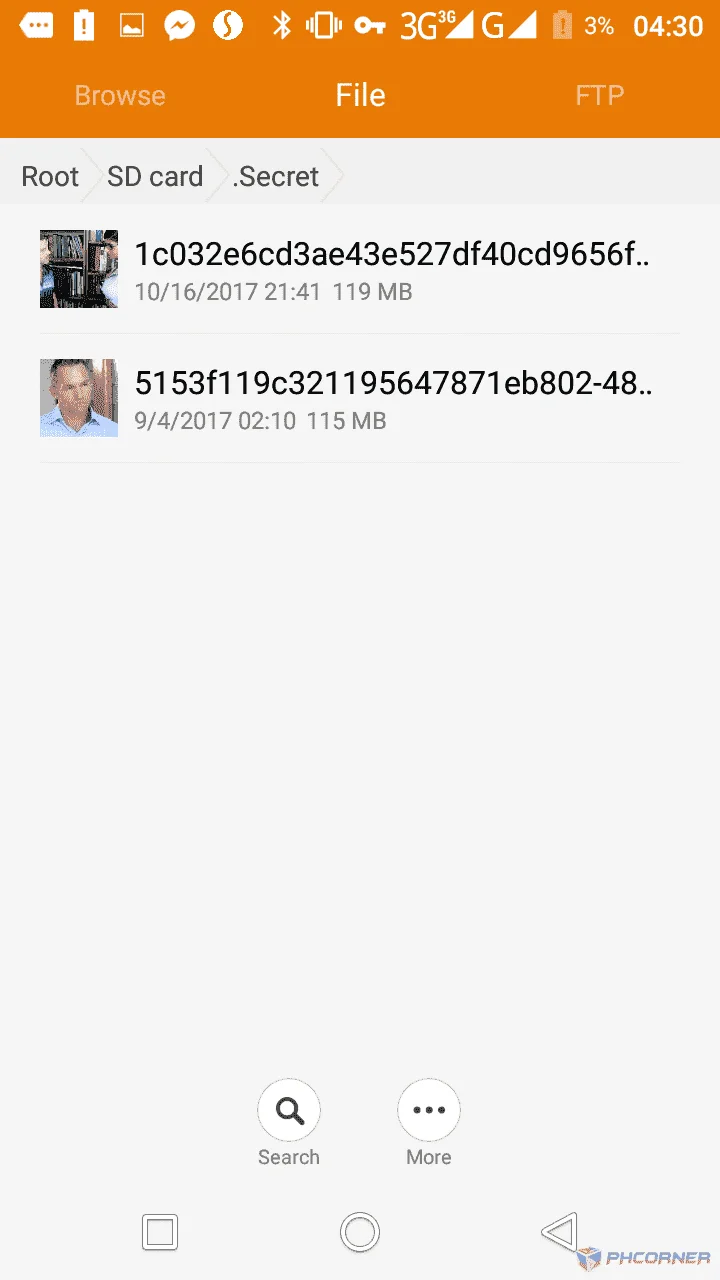720x1280 pixels.
Task: Switch to the Browse tab
Action: (120, 96)
